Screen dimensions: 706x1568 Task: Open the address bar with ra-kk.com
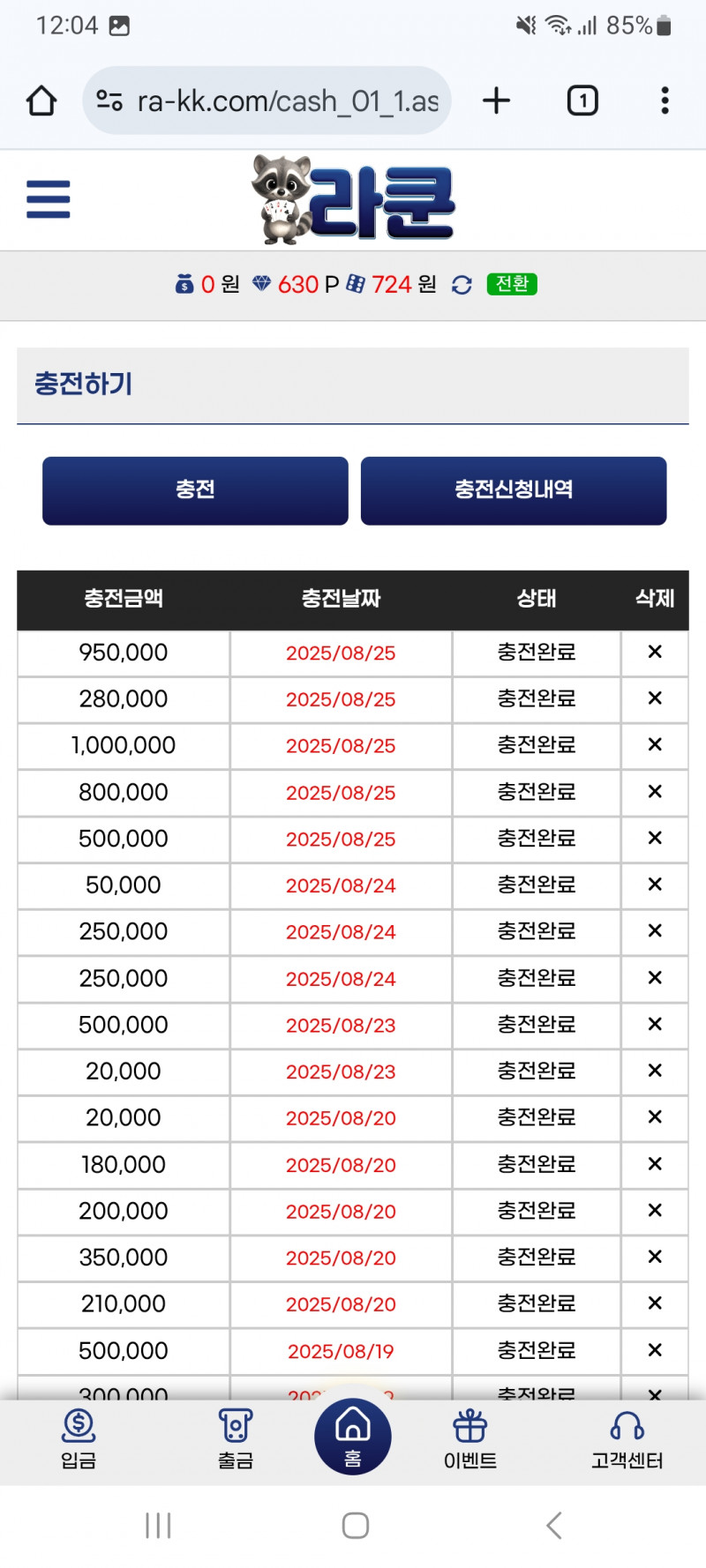tap(267, 101)
